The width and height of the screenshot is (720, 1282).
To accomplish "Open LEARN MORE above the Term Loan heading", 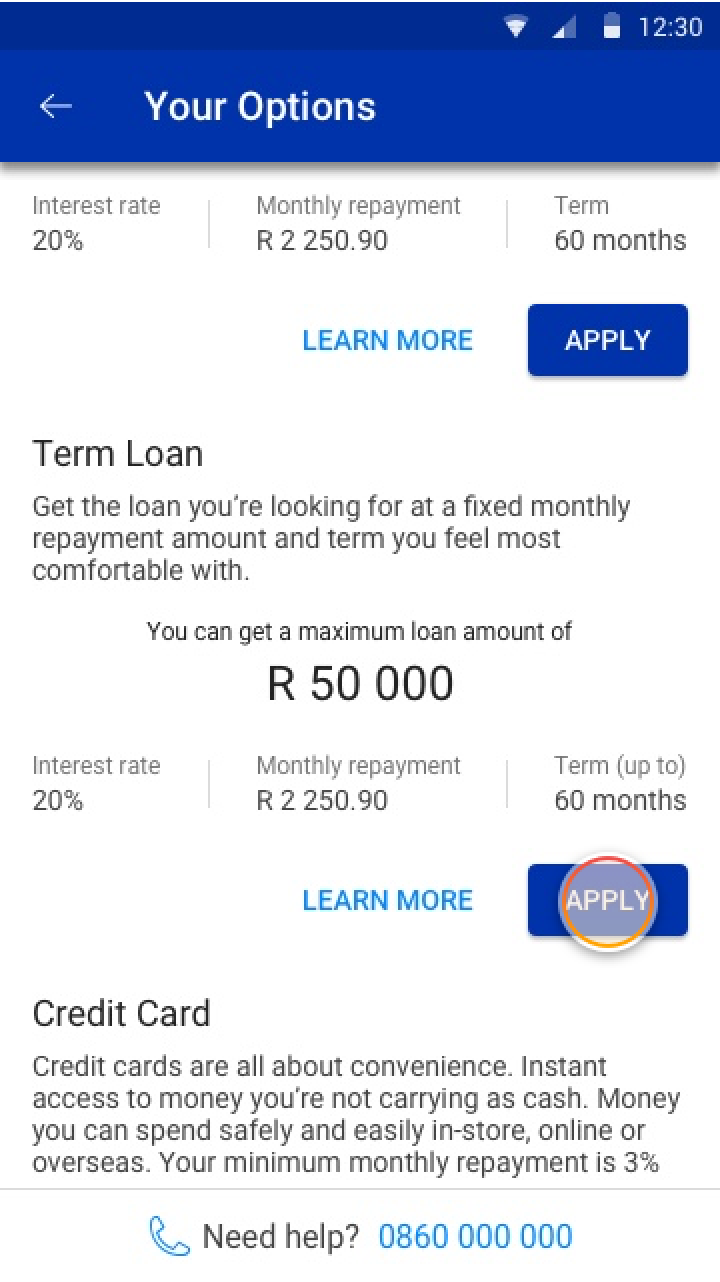I will (x=387, y=340).
